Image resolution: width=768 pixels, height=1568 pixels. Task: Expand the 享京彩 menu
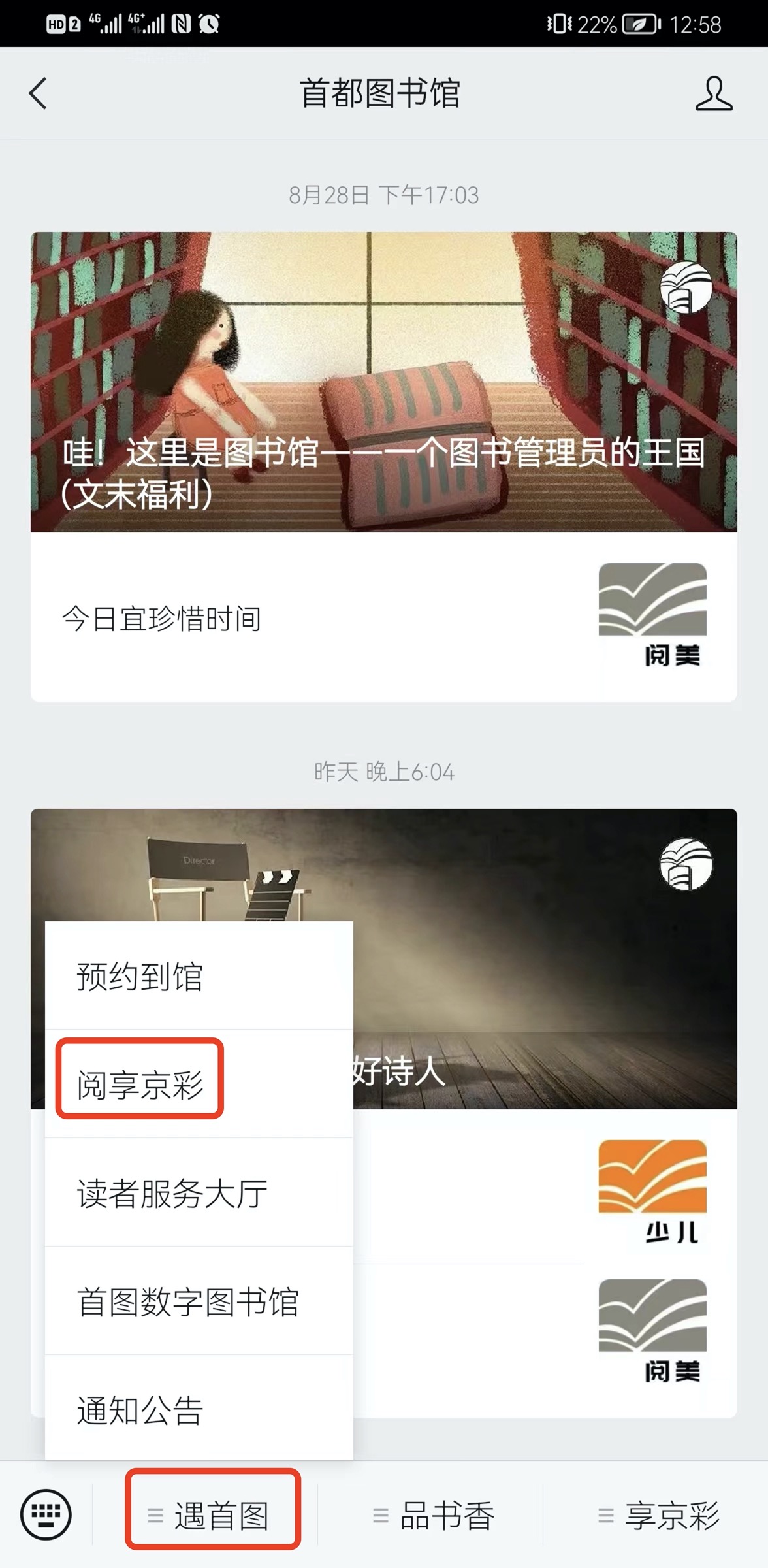point(660,1516)
